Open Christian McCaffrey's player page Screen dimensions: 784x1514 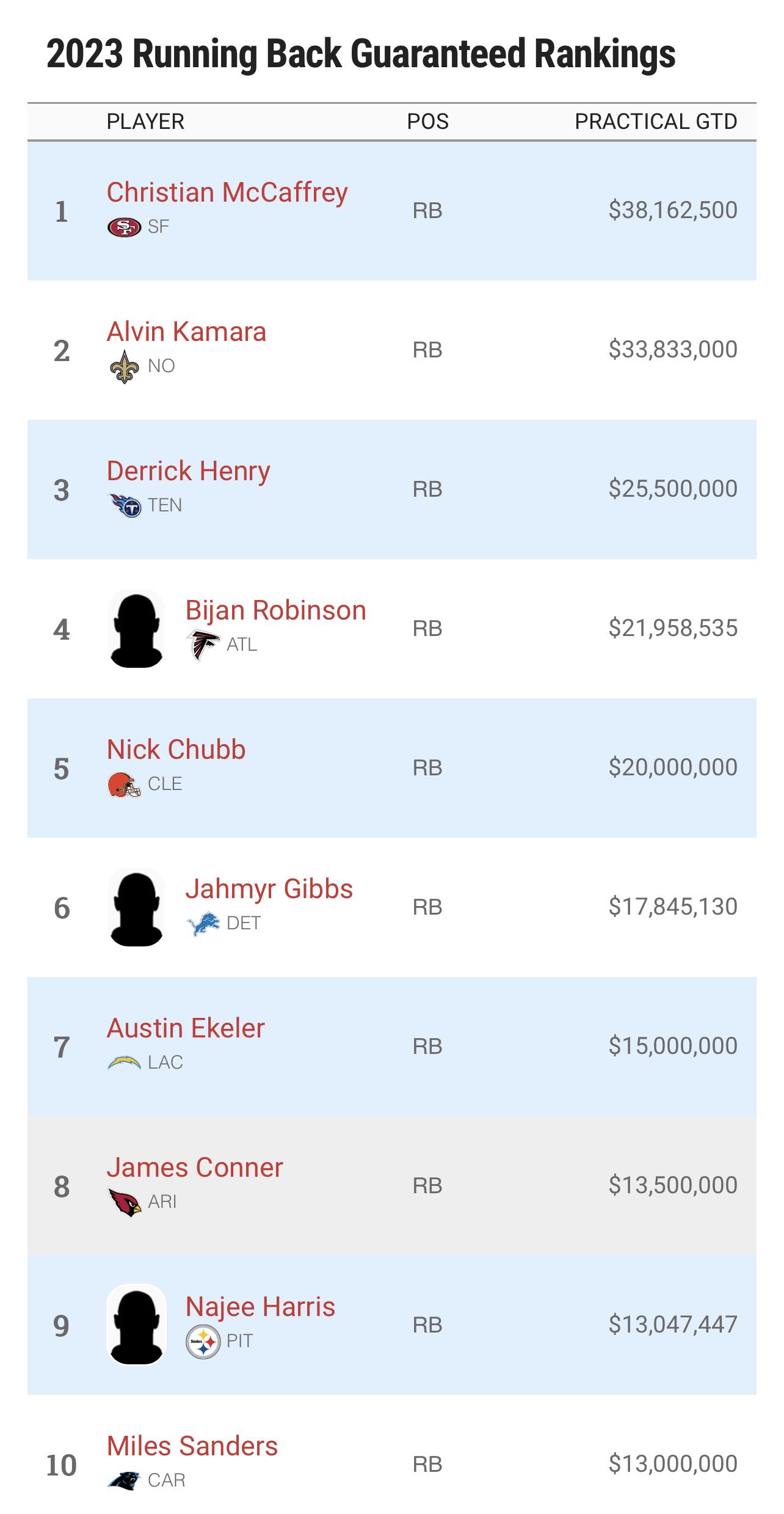227,192
